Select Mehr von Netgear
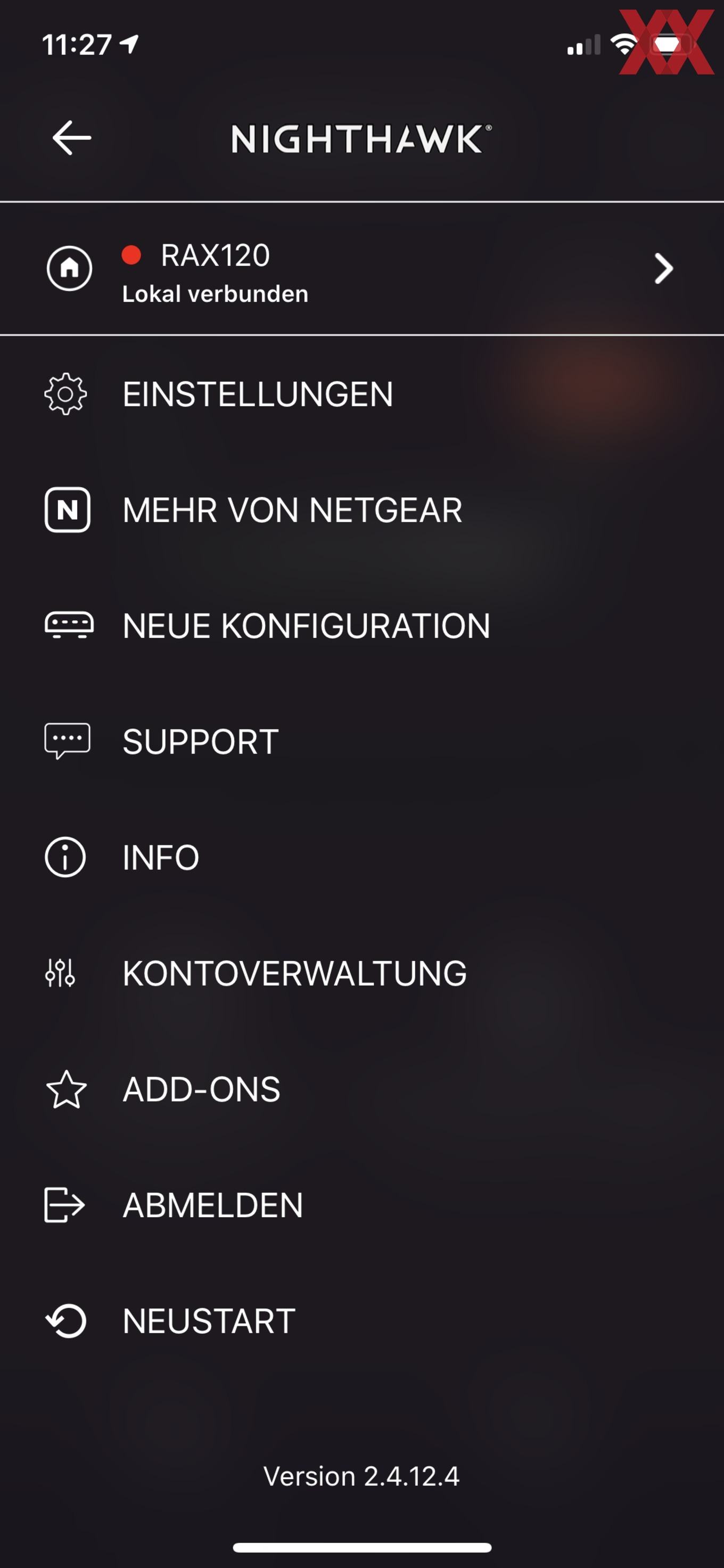 coord(362,510)
